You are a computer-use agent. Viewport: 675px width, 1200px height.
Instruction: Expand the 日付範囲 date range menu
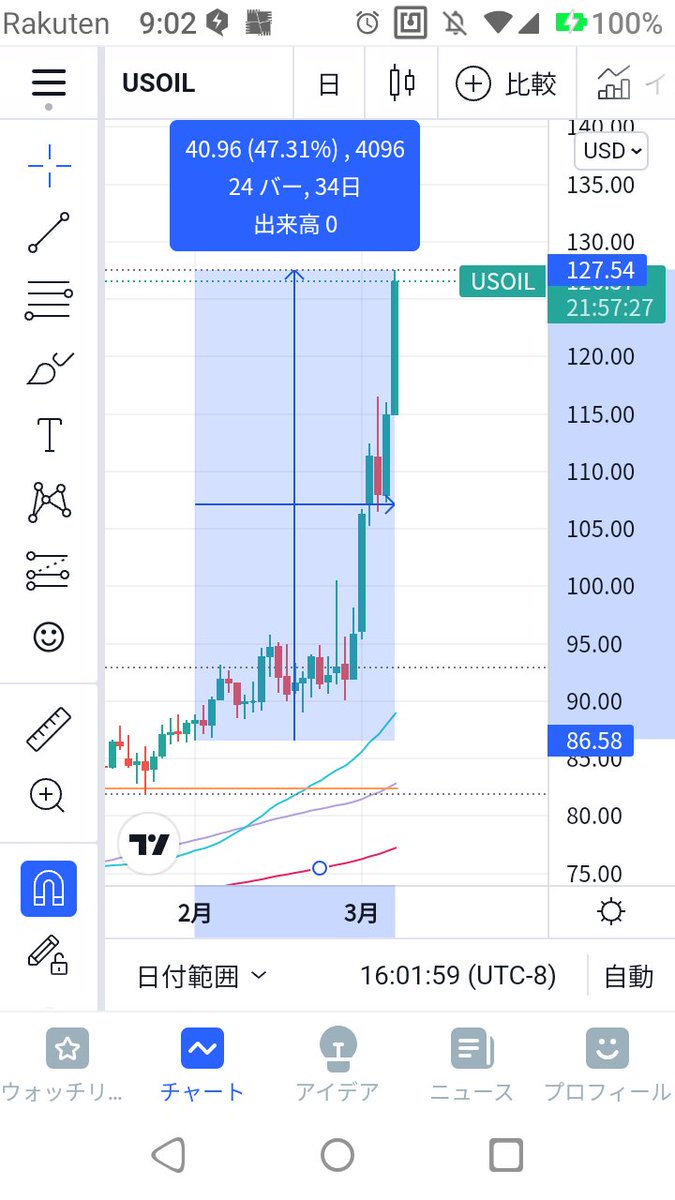pos(201,976)
